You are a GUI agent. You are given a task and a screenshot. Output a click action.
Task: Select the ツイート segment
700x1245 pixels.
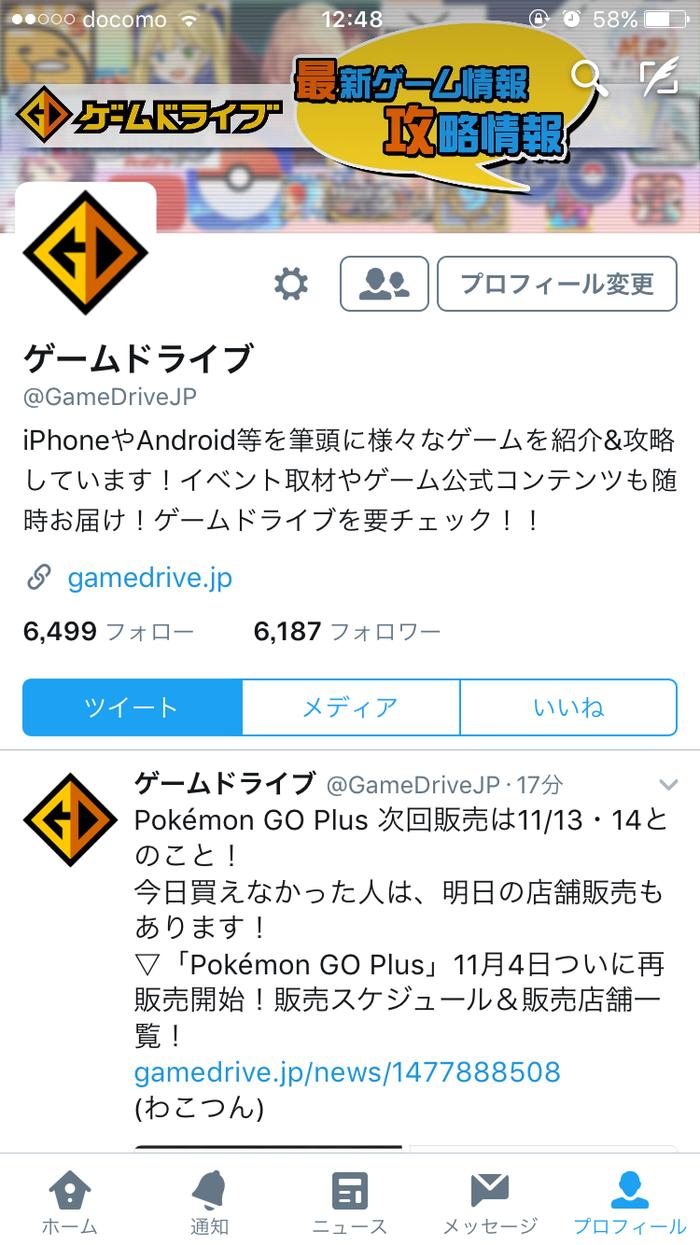tap(132, 708)
